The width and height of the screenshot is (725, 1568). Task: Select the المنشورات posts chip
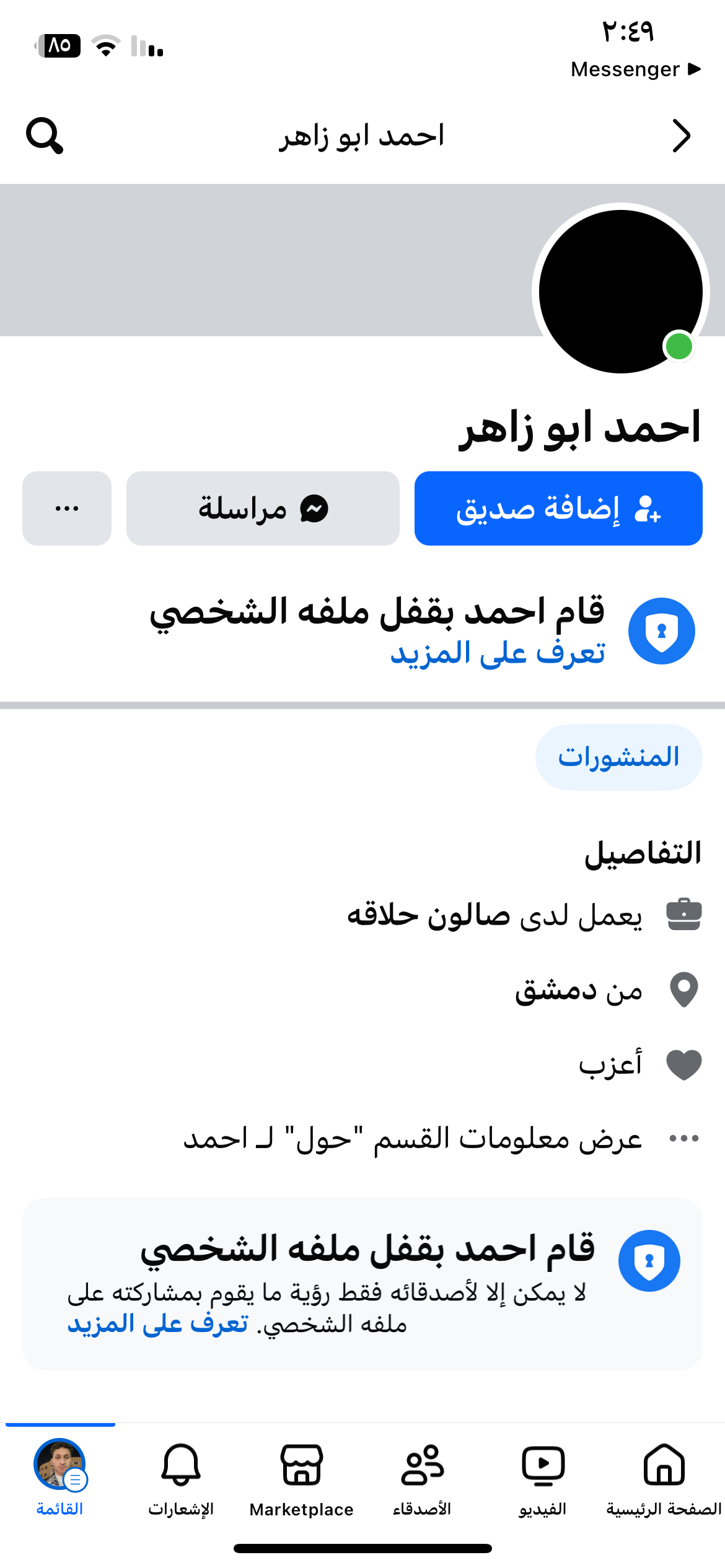(x=618, y=757)
